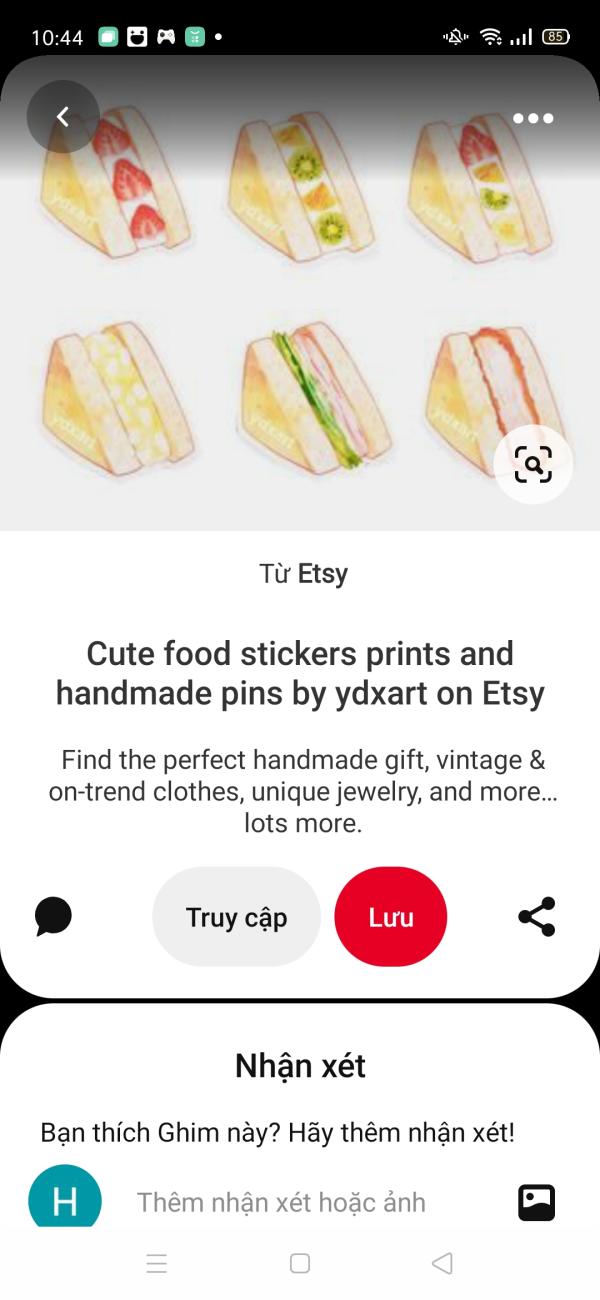The width and height of the screenshot is (600, 1300).
Task: Tap the system back triangle button
Action: (442, 1263)
